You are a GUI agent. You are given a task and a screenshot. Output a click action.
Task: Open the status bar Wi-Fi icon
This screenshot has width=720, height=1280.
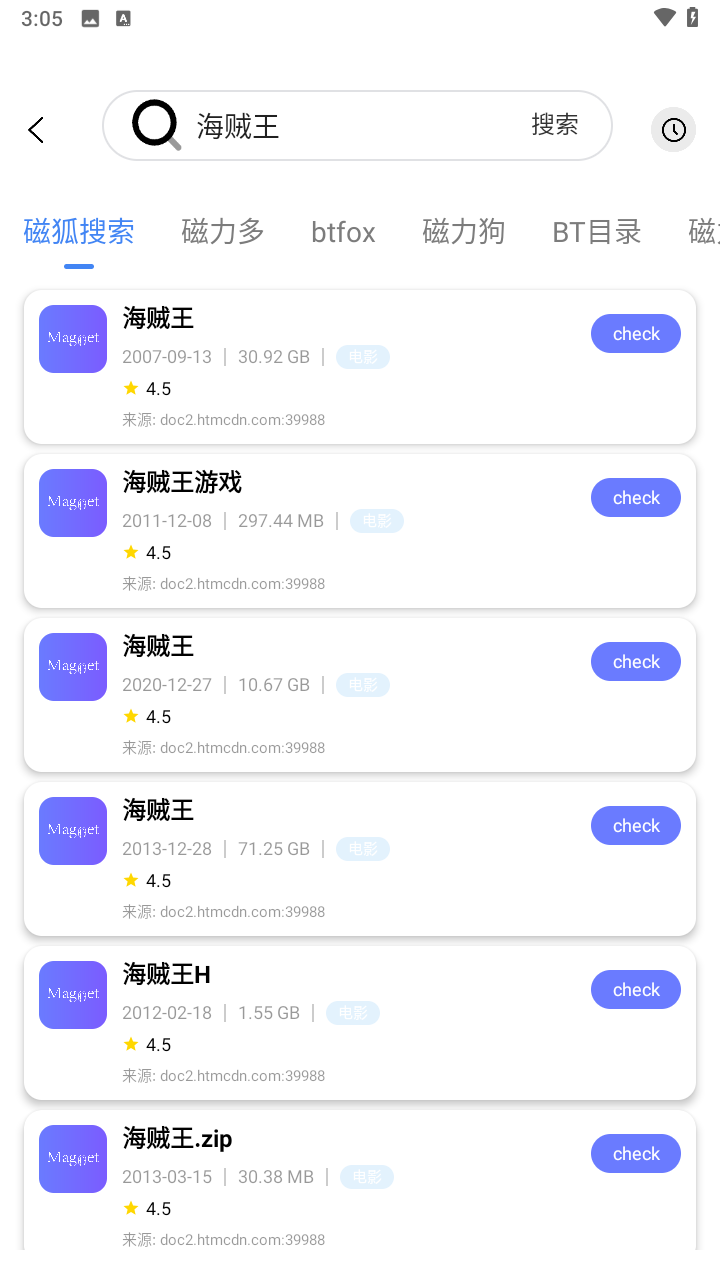tap(662, 17)
